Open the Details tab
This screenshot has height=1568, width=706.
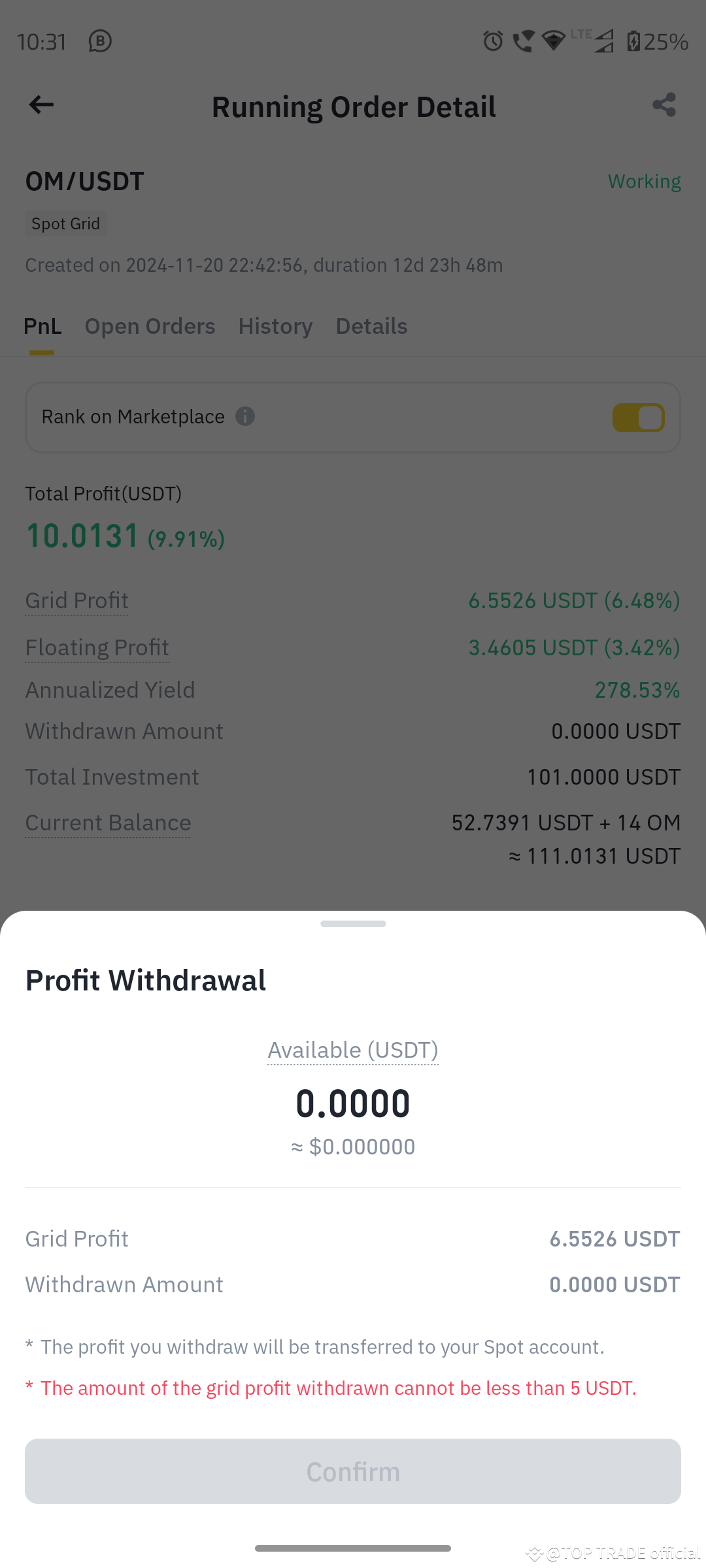pyautogui.click(x=371, y=325)
